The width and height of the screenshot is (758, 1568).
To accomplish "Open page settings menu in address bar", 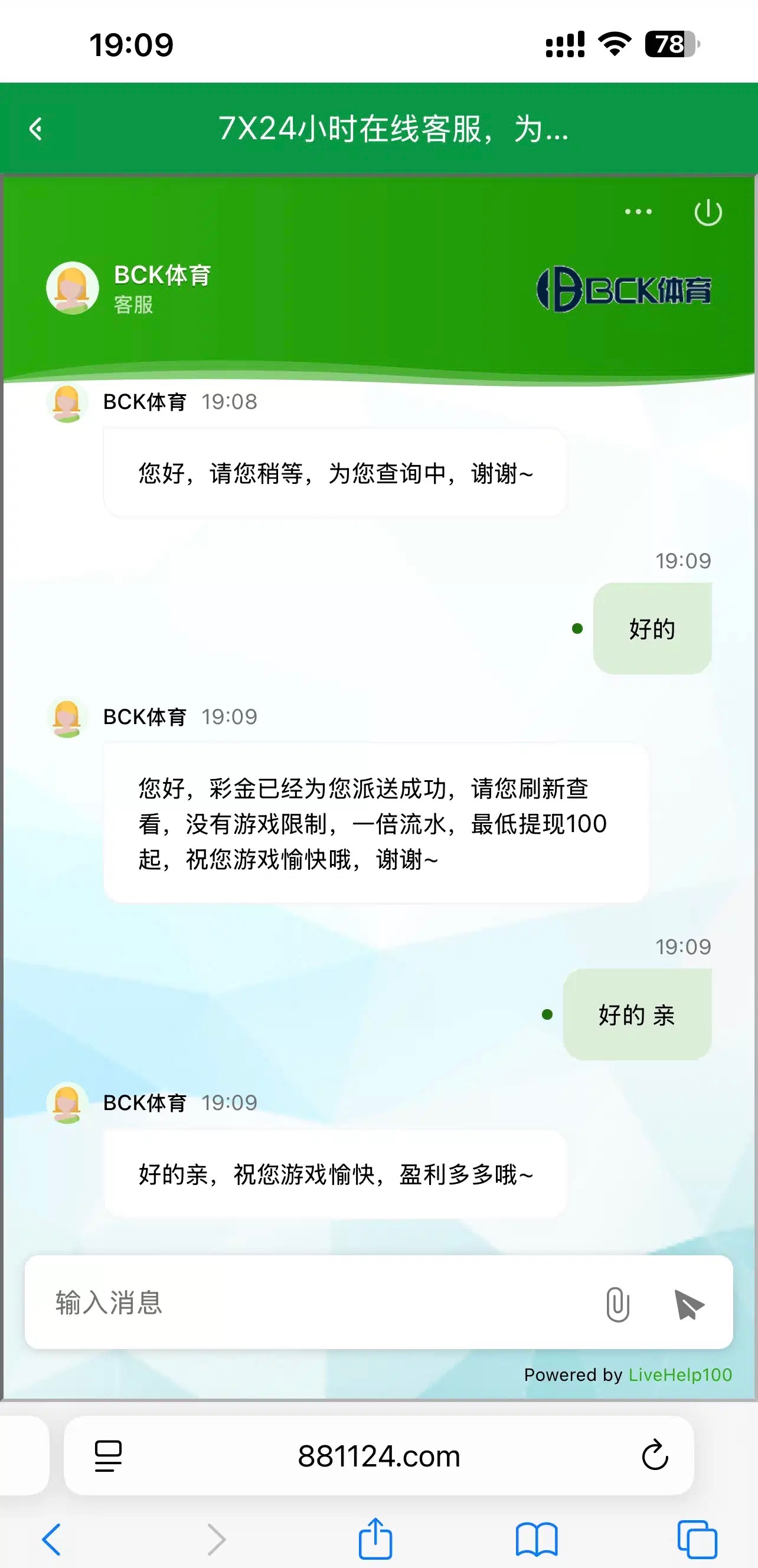I will (x=109, y=1456).
